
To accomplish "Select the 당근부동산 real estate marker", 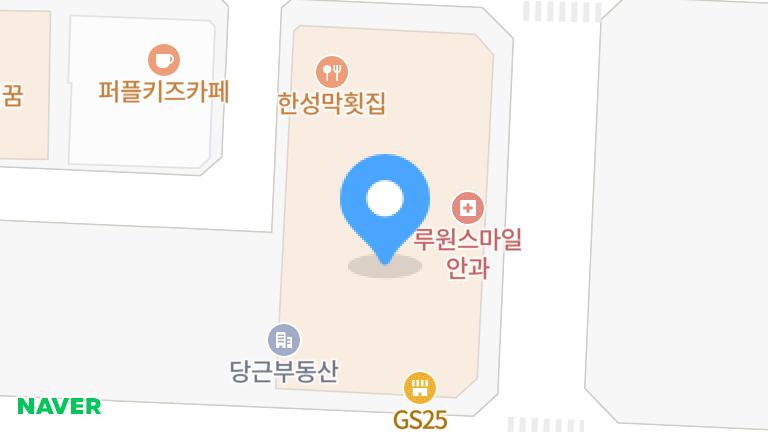I will click(x=284, y=340).
